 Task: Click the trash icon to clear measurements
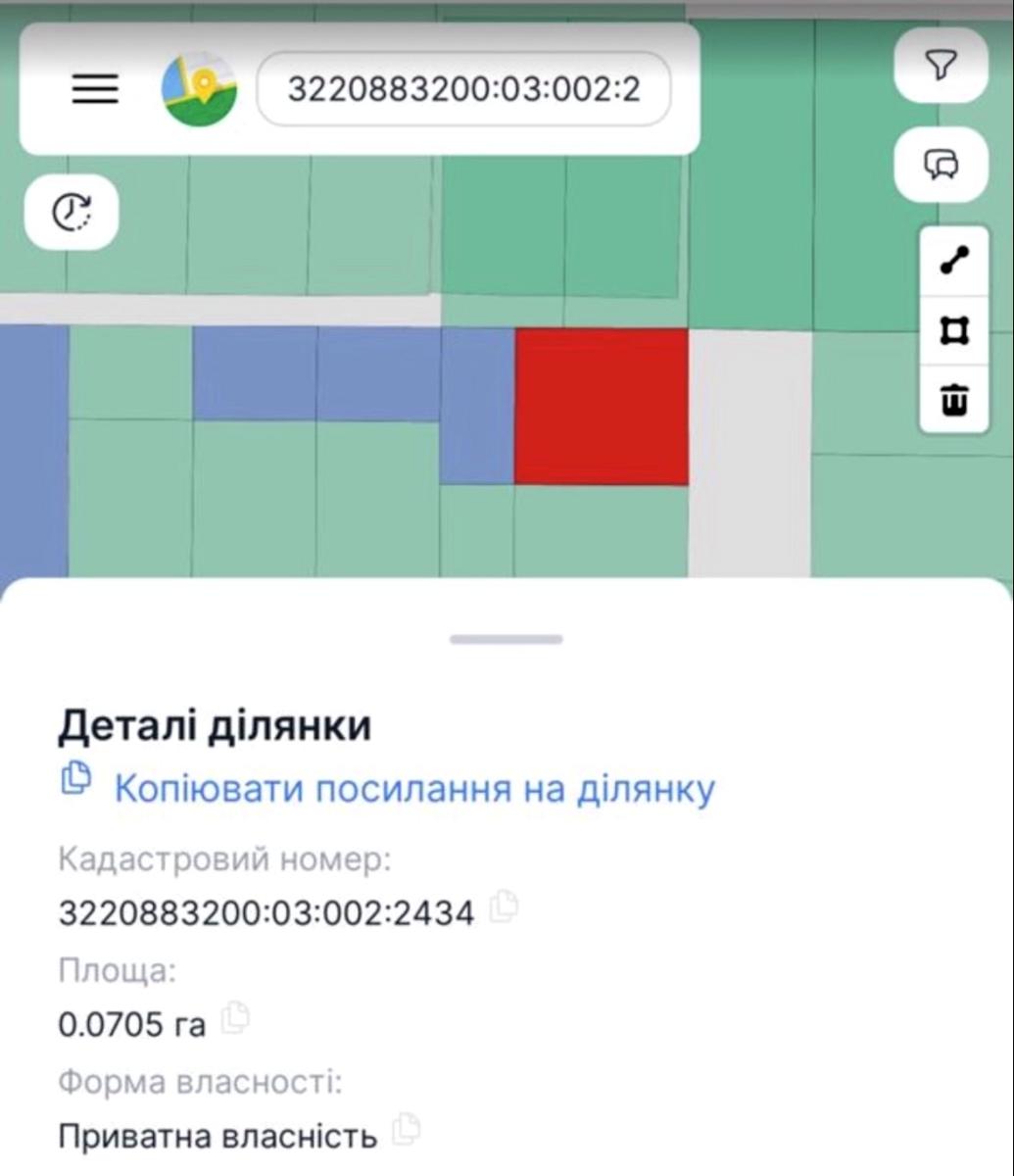[x=953, y=399]
